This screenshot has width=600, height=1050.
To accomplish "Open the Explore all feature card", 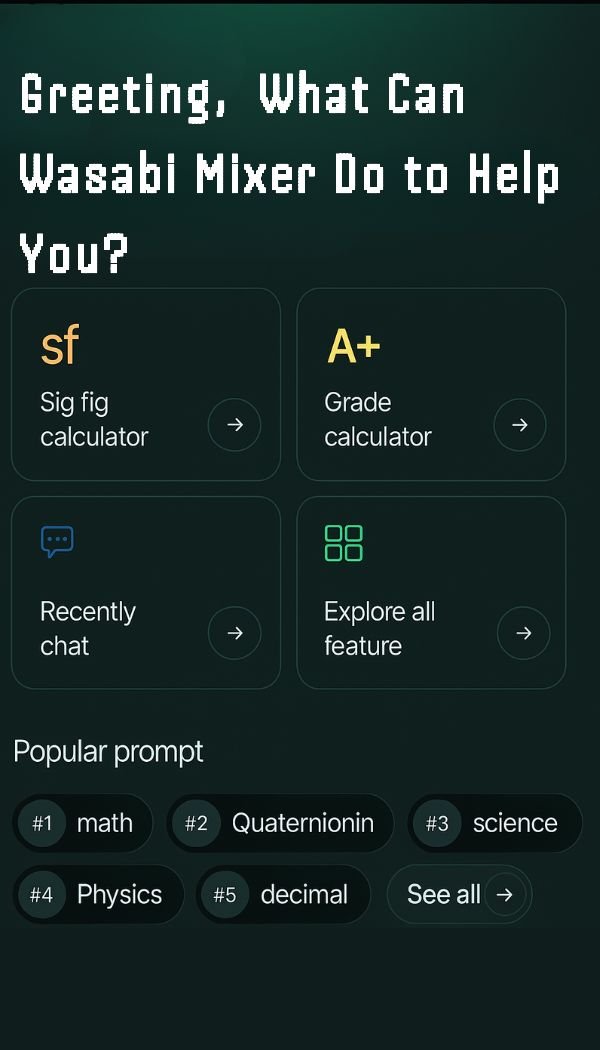I will coord(431,593).
